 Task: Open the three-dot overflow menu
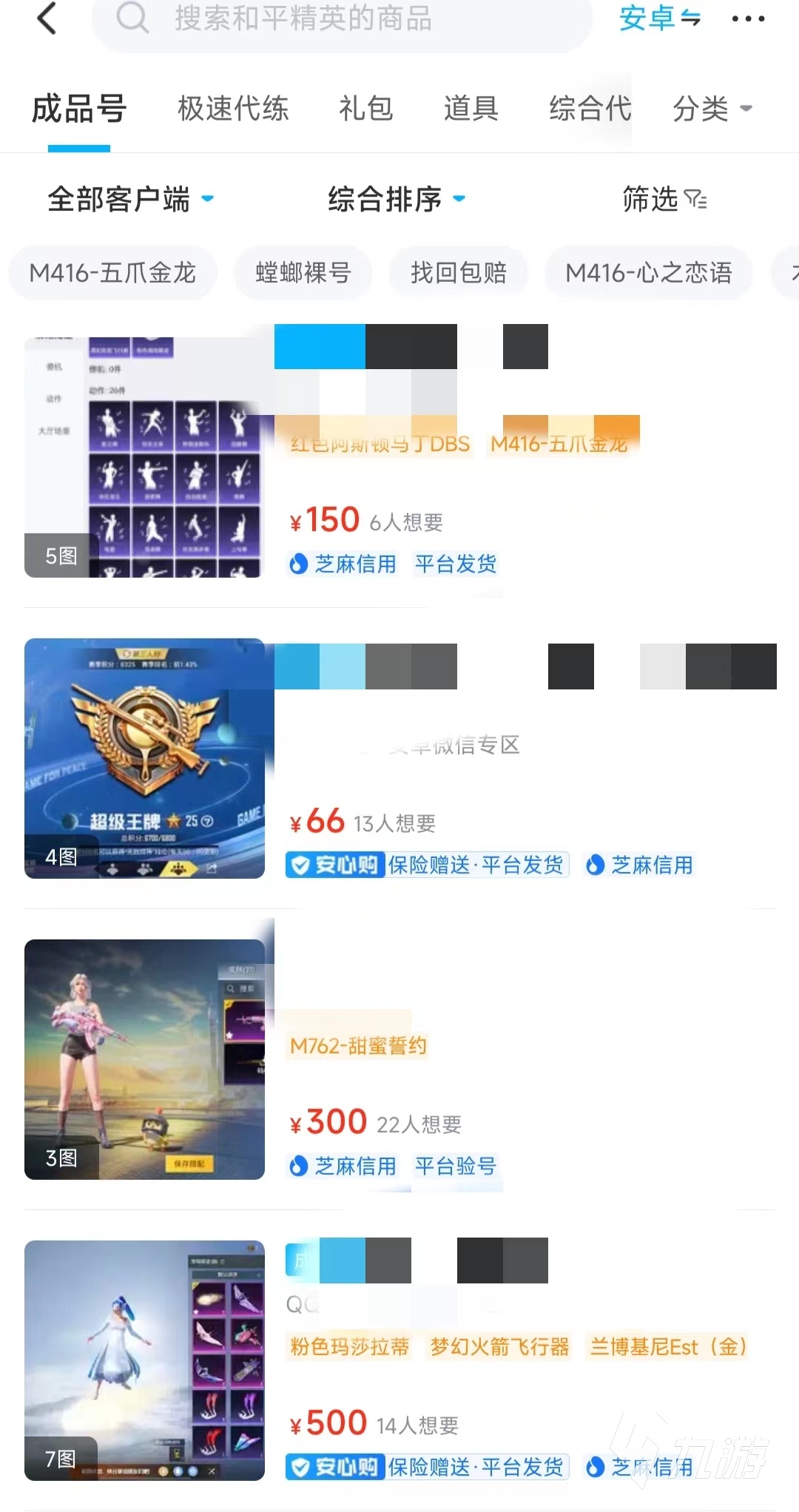[x=748, y=19]
